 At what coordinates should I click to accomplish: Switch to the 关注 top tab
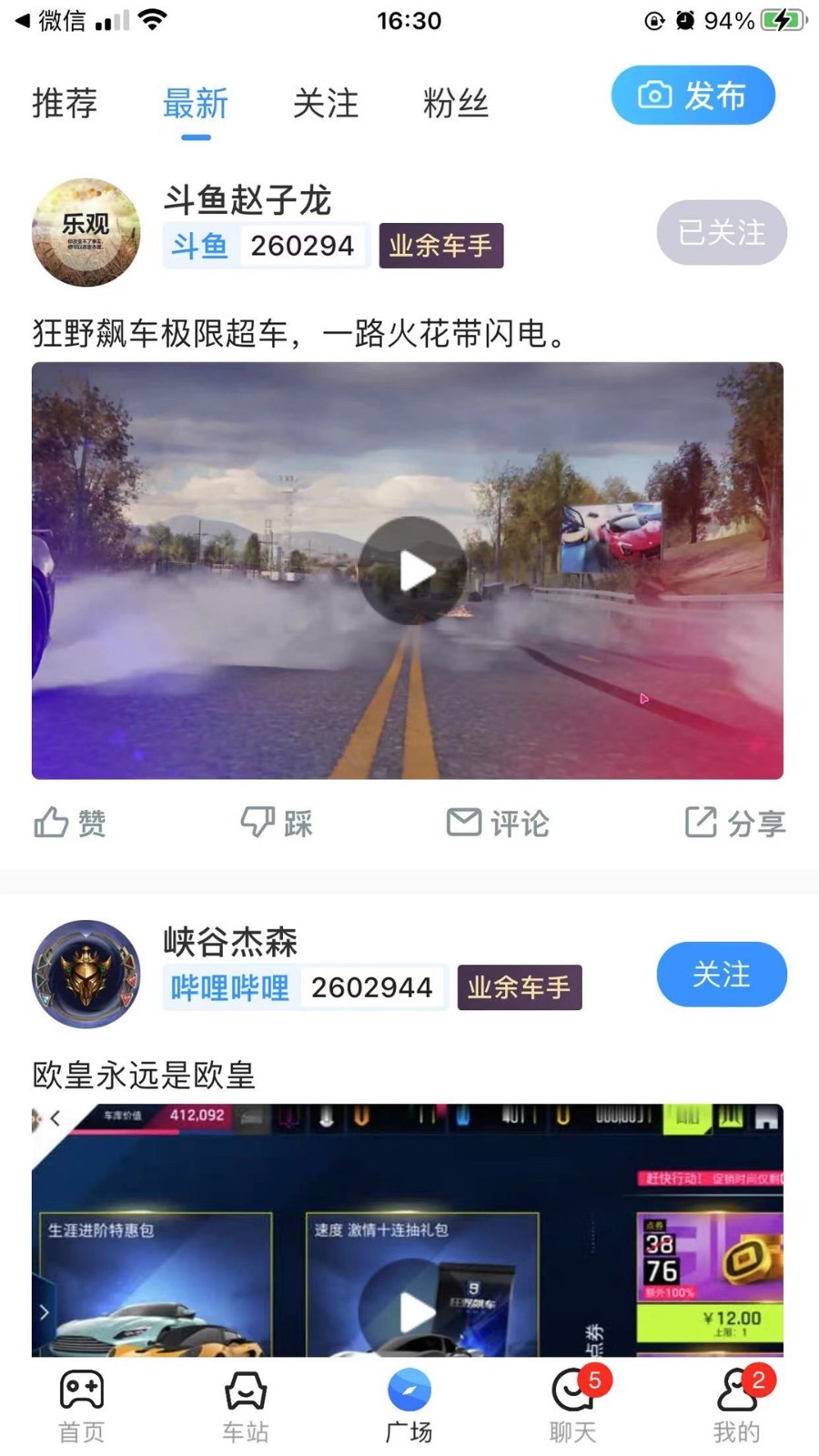[325, 103]
